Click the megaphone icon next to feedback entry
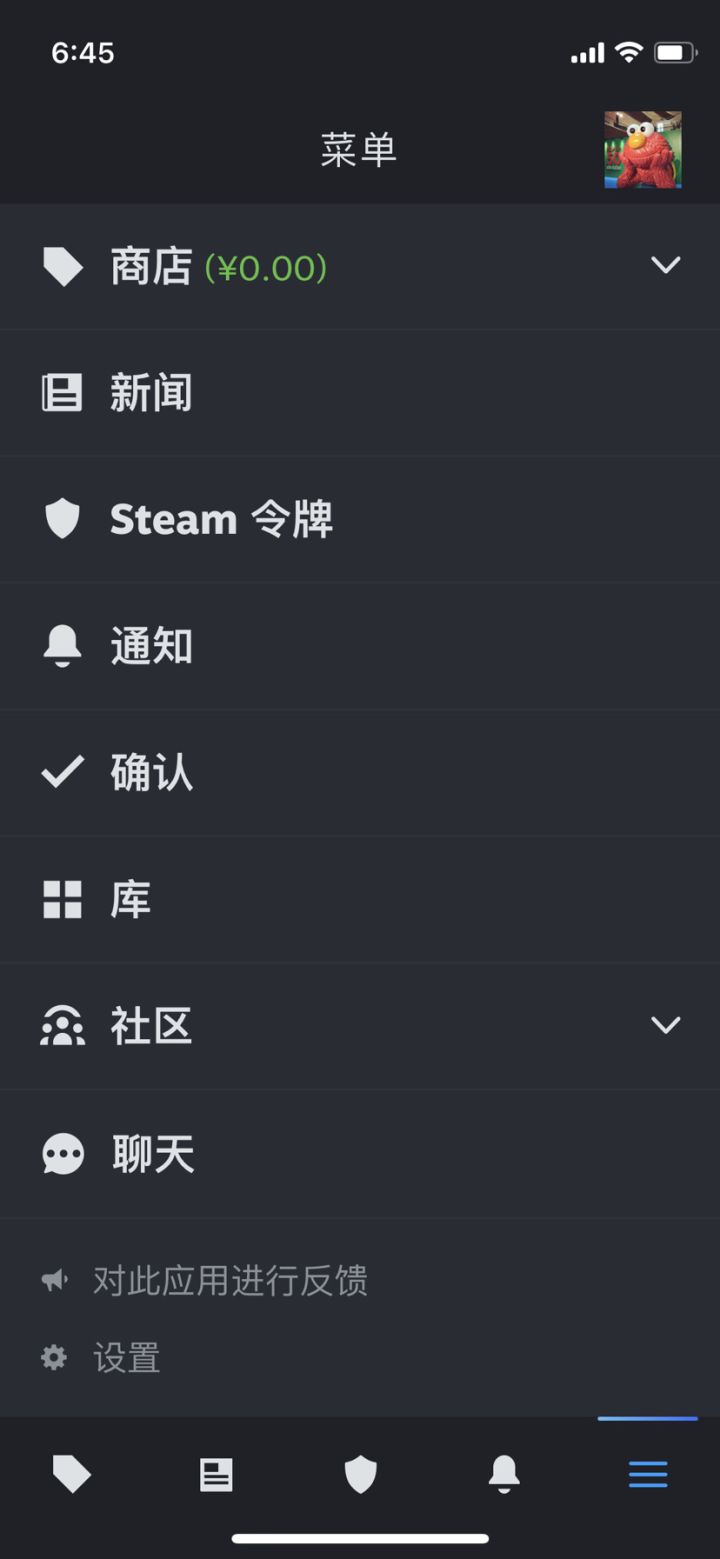 [x=53, y=1278]
